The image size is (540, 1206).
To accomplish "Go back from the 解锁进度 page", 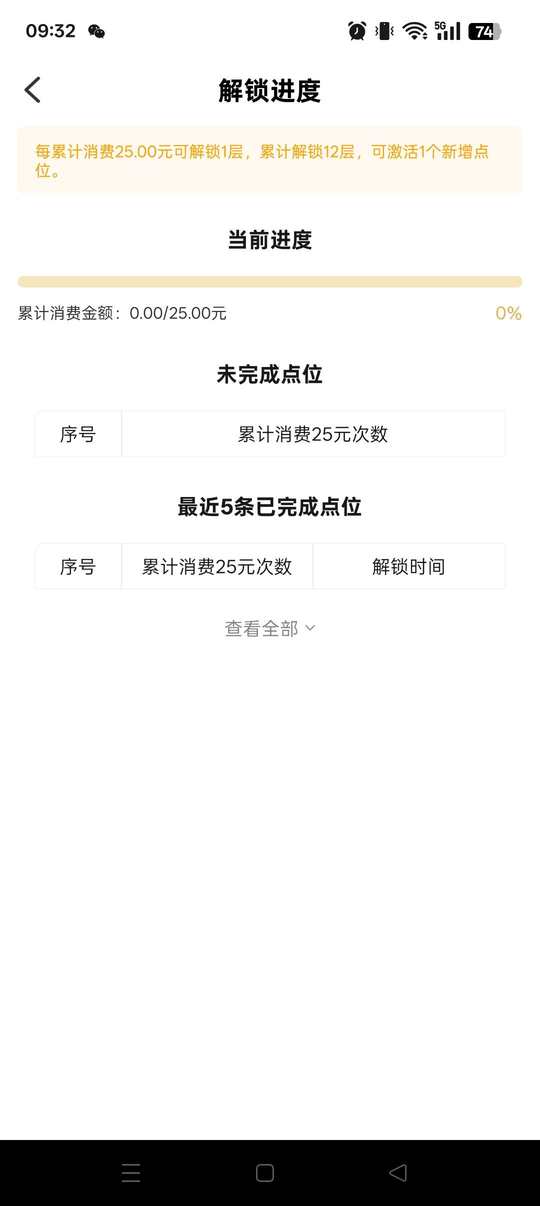I will tap(33, 90).
